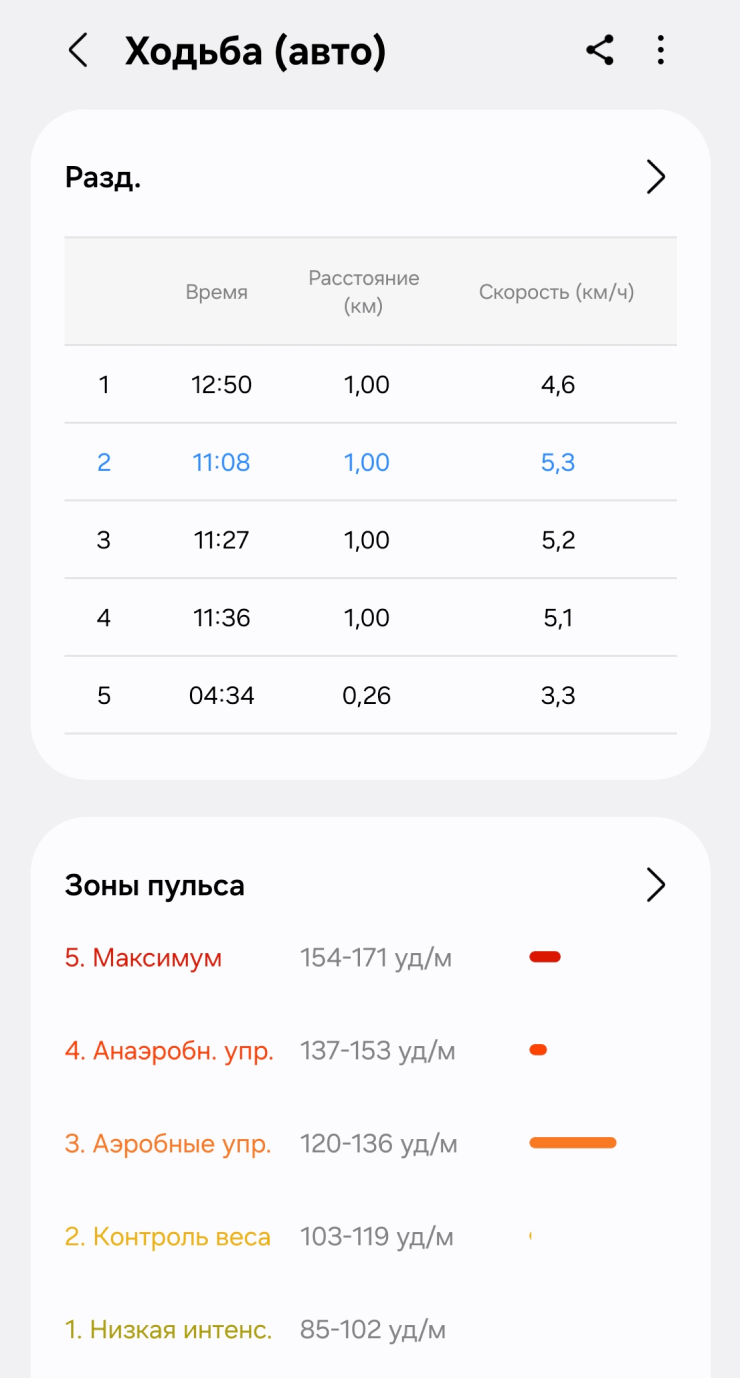
Task: Tap the orange bar for Аэробные упр.
Action: (x=572, y=1142)
